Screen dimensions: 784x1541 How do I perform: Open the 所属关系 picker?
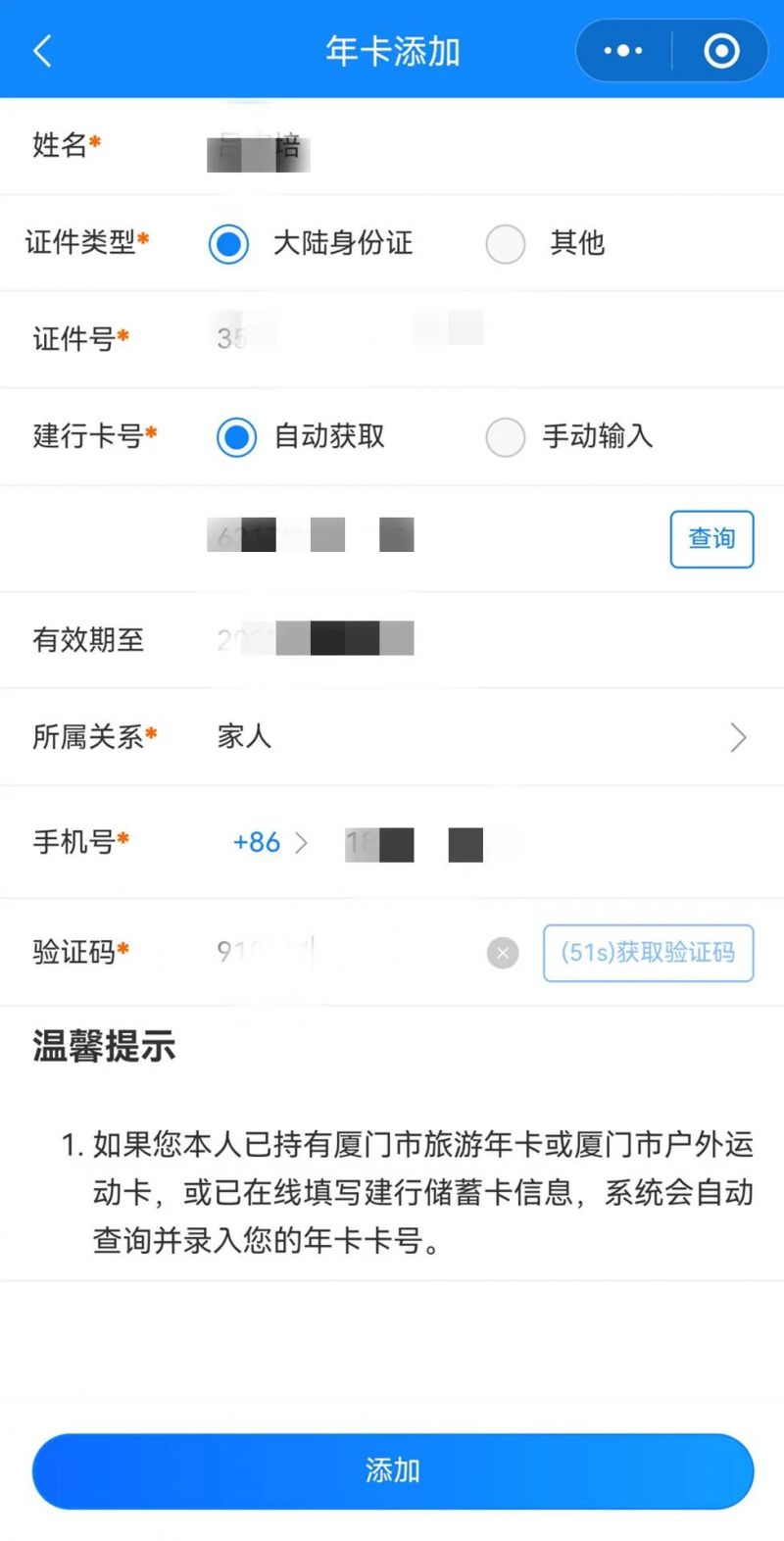tap(392, 737)
